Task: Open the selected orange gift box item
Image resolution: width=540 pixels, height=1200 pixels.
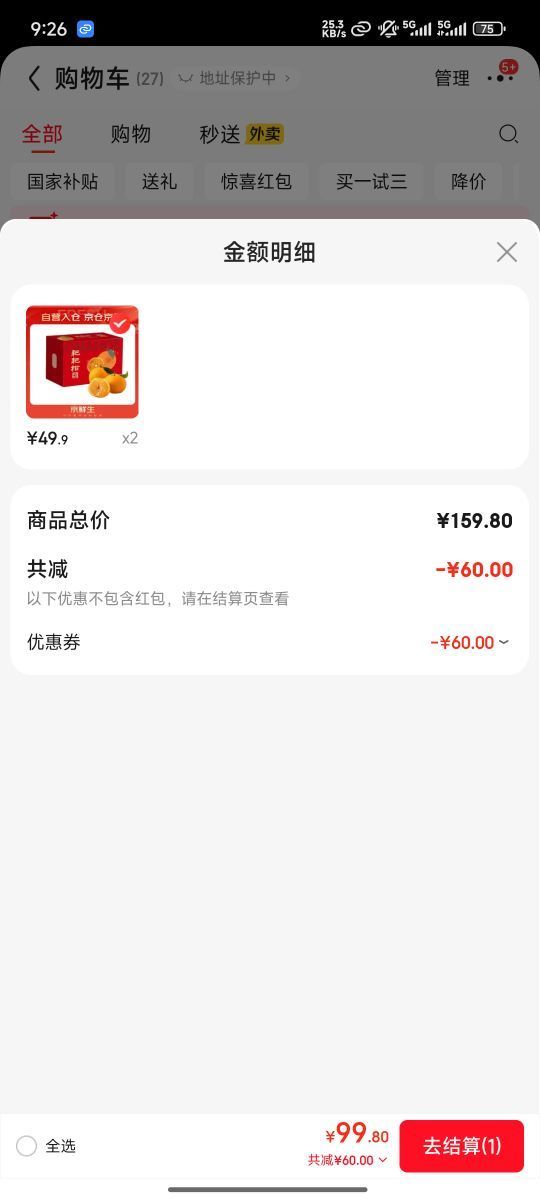Action: tap(82, 362)
